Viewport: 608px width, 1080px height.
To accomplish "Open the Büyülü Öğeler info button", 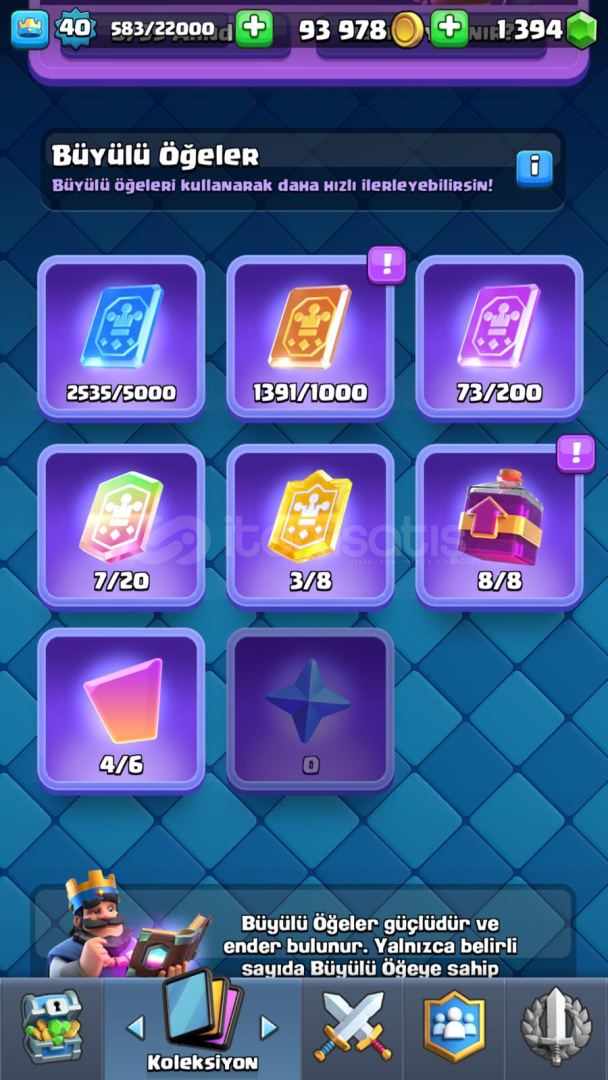I will pyautogui.click(x=534, y=167).
